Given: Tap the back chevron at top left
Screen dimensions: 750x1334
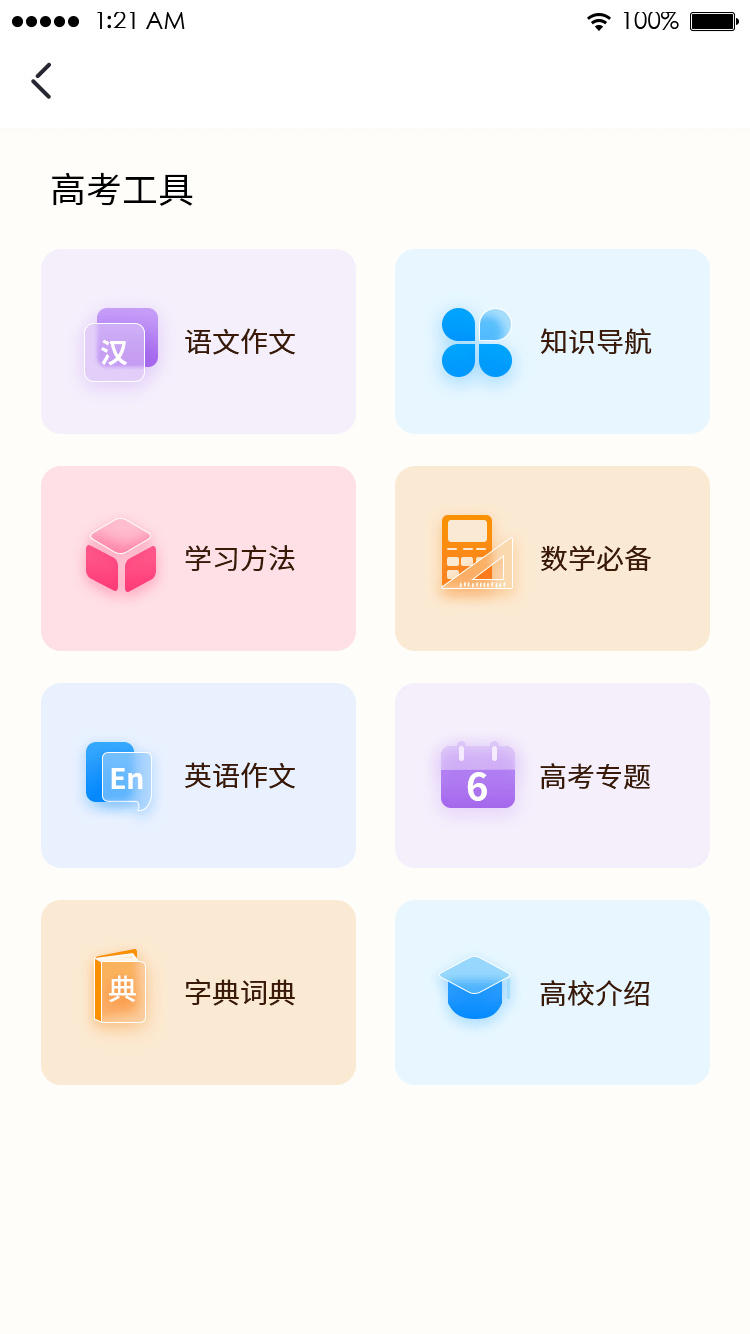Looking at the screenshot, I should click(x=42, y=80).
